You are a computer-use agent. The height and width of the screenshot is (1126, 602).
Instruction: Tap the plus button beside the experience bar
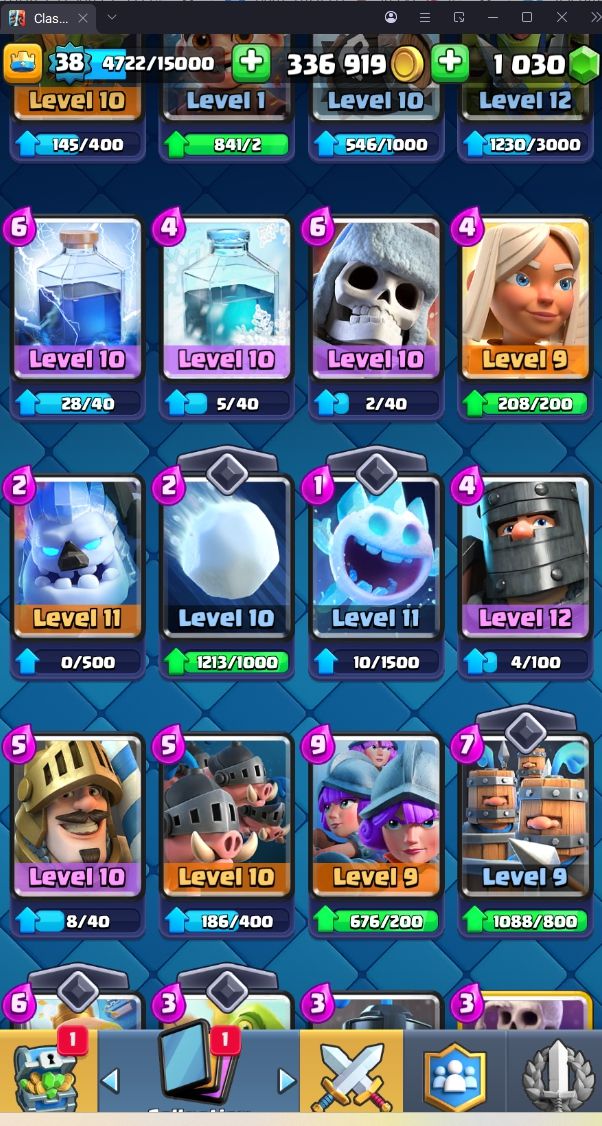coord(251,63)
